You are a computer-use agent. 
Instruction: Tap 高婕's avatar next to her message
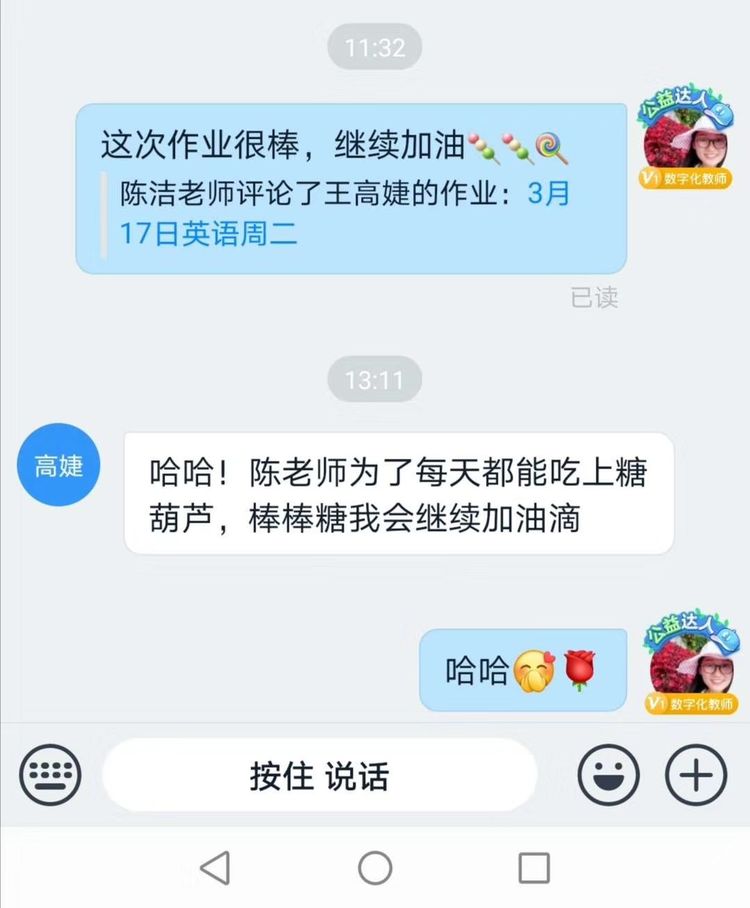(x=57, y=462)
